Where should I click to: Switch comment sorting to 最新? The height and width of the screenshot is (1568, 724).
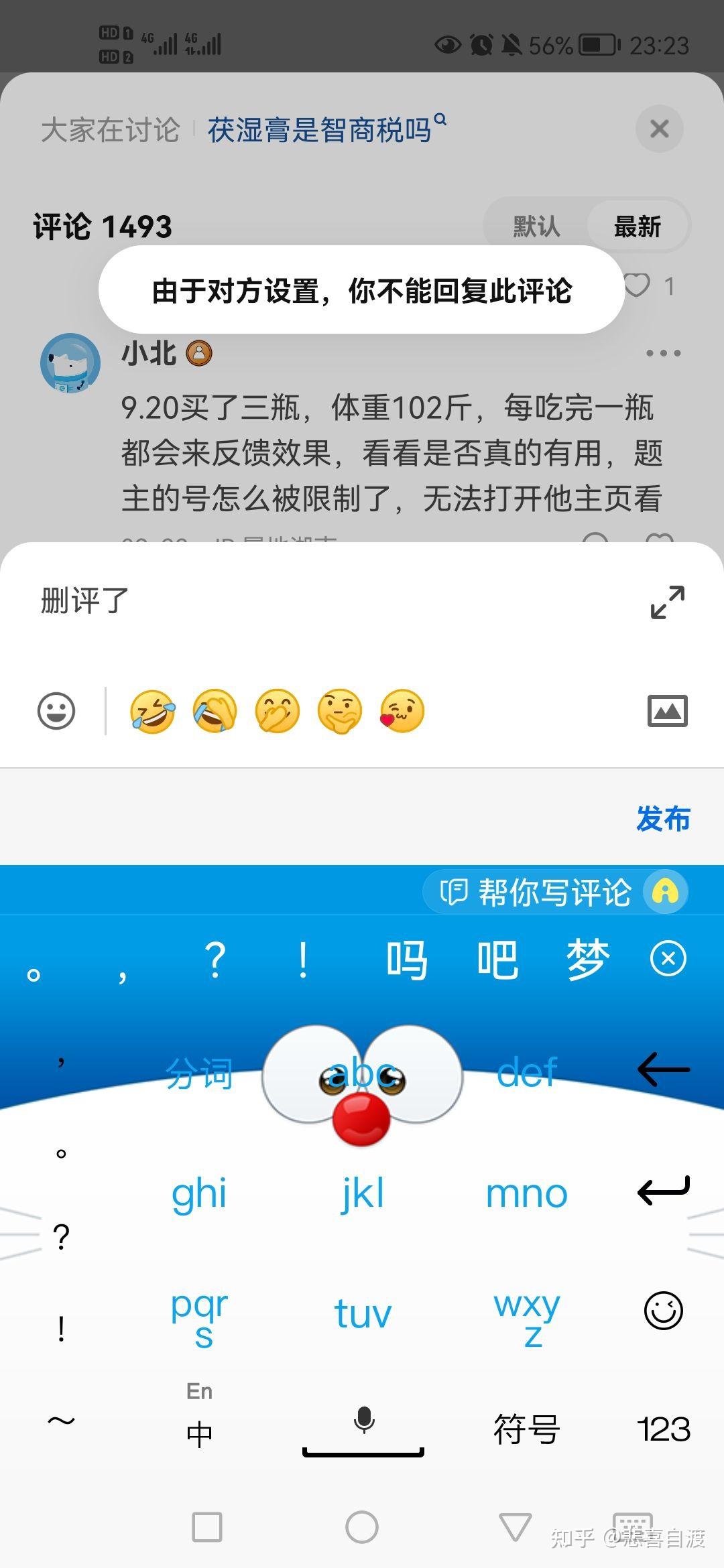tap(637, 226)
